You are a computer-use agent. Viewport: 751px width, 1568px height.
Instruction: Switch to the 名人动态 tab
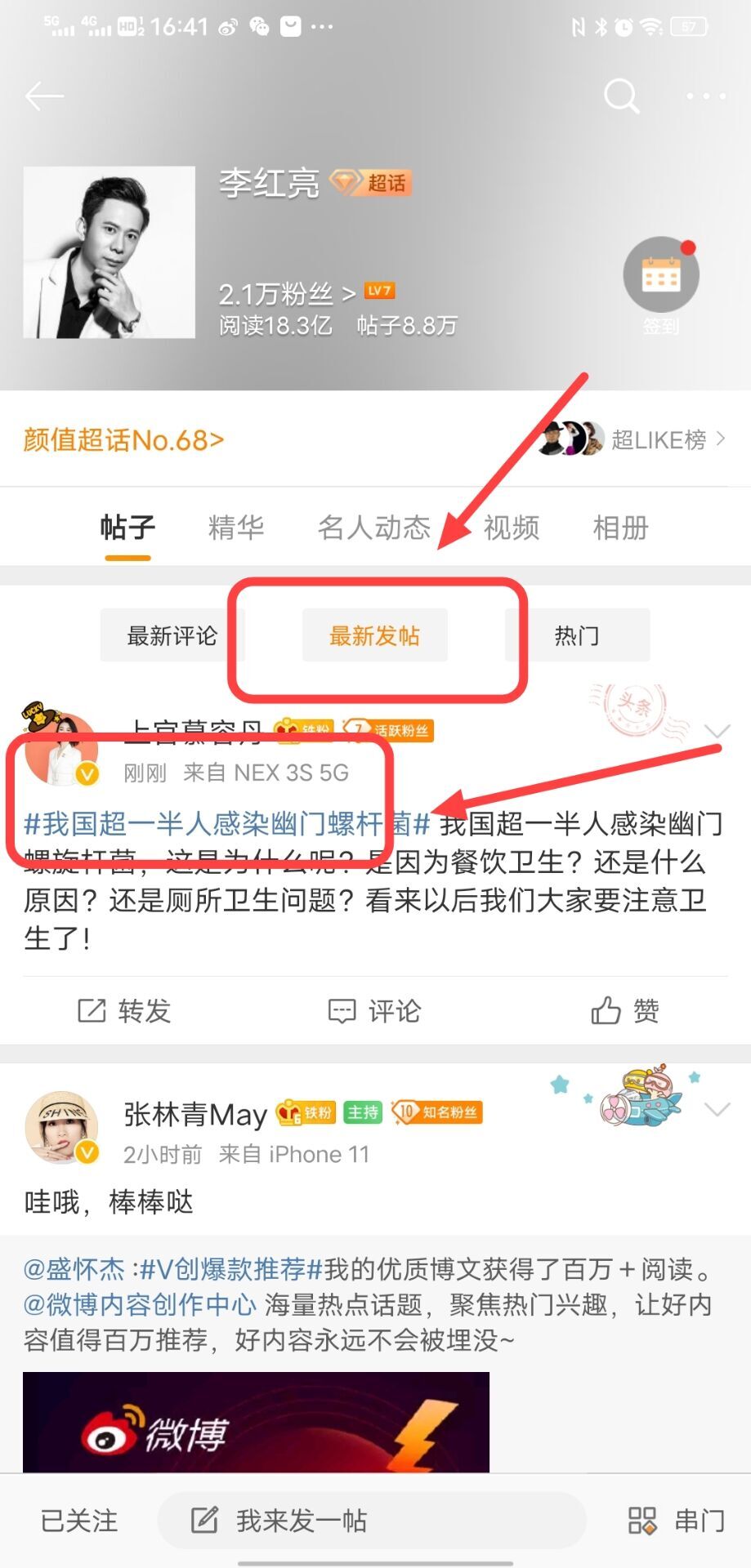(373, 528)
